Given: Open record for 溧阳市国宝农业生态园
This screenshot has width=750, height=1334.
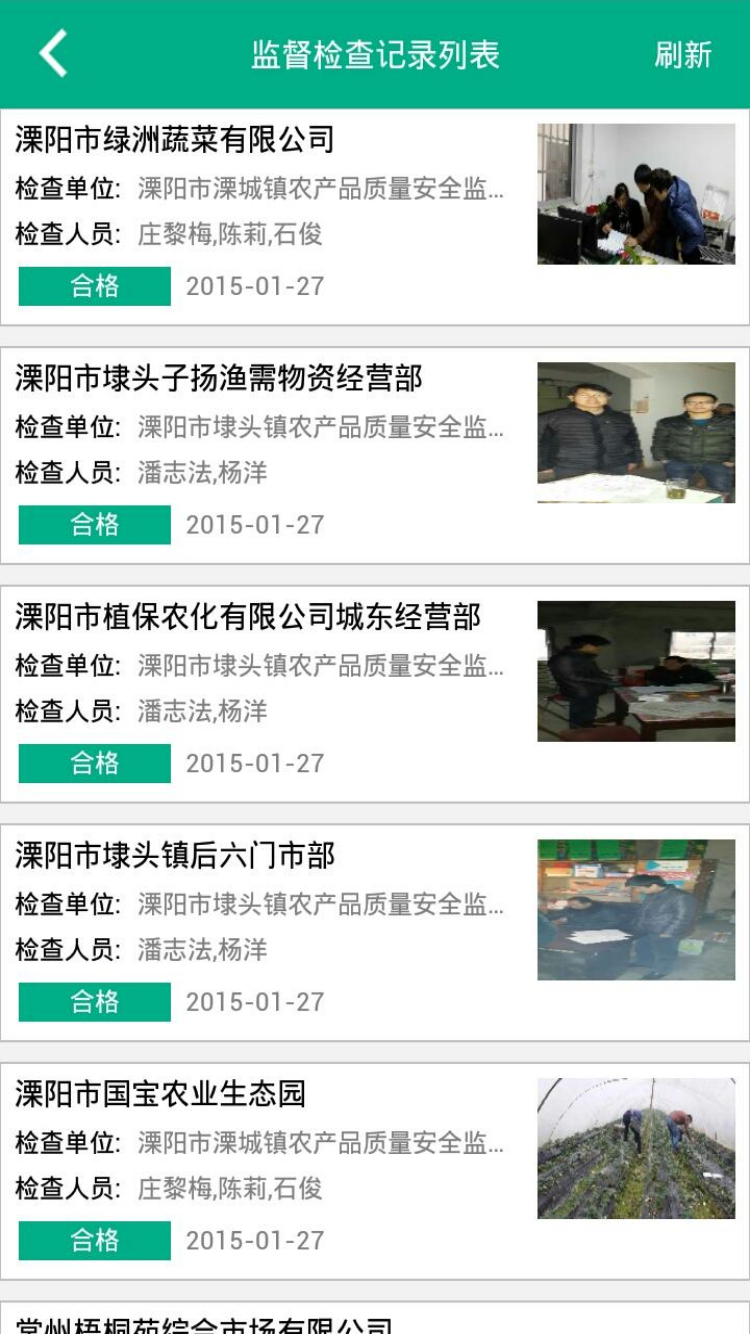Looking at the screenshot, I should coord(160,1094).
